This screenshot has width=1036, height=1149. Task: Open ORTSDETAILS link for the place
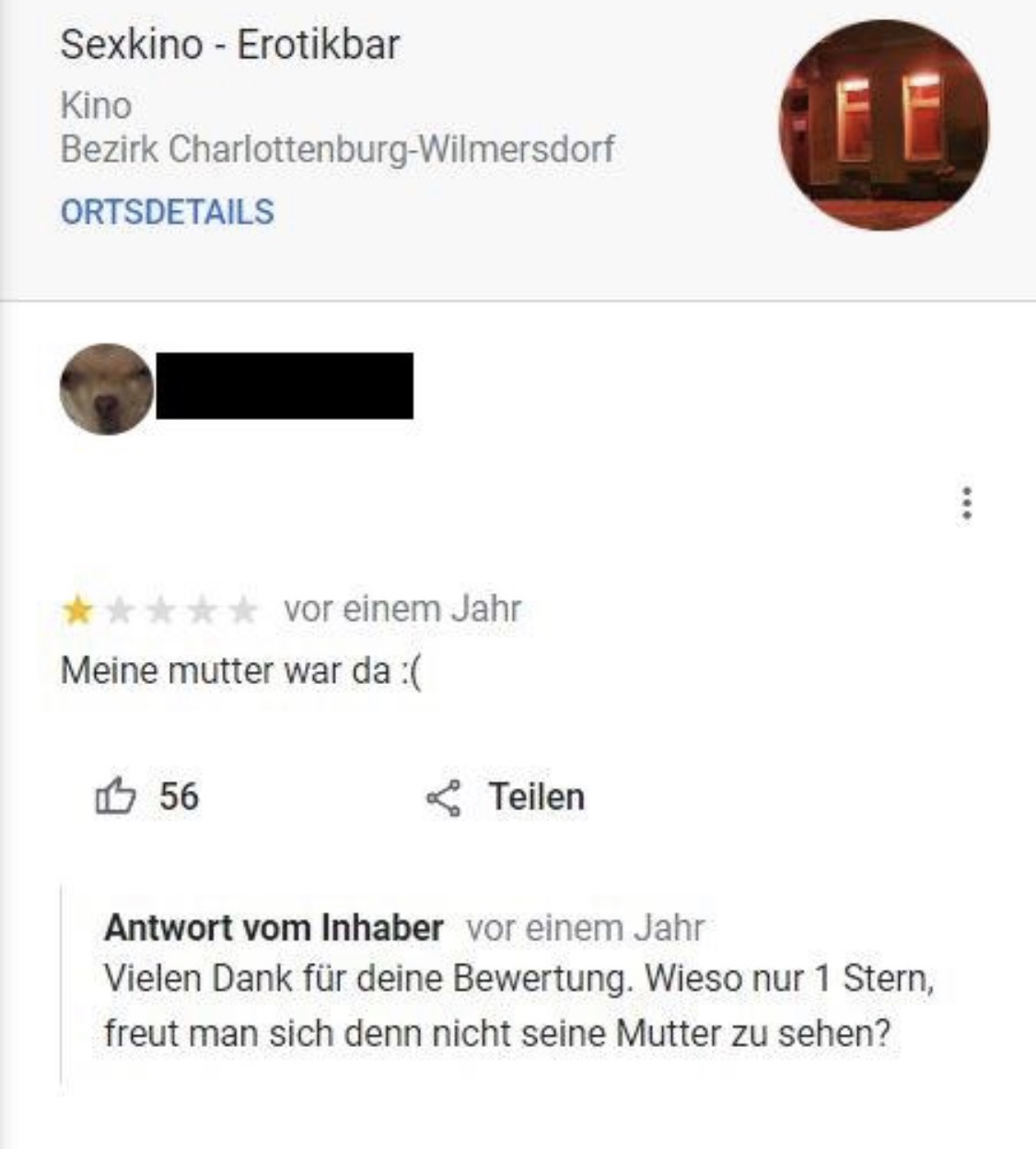coord(167,212)
